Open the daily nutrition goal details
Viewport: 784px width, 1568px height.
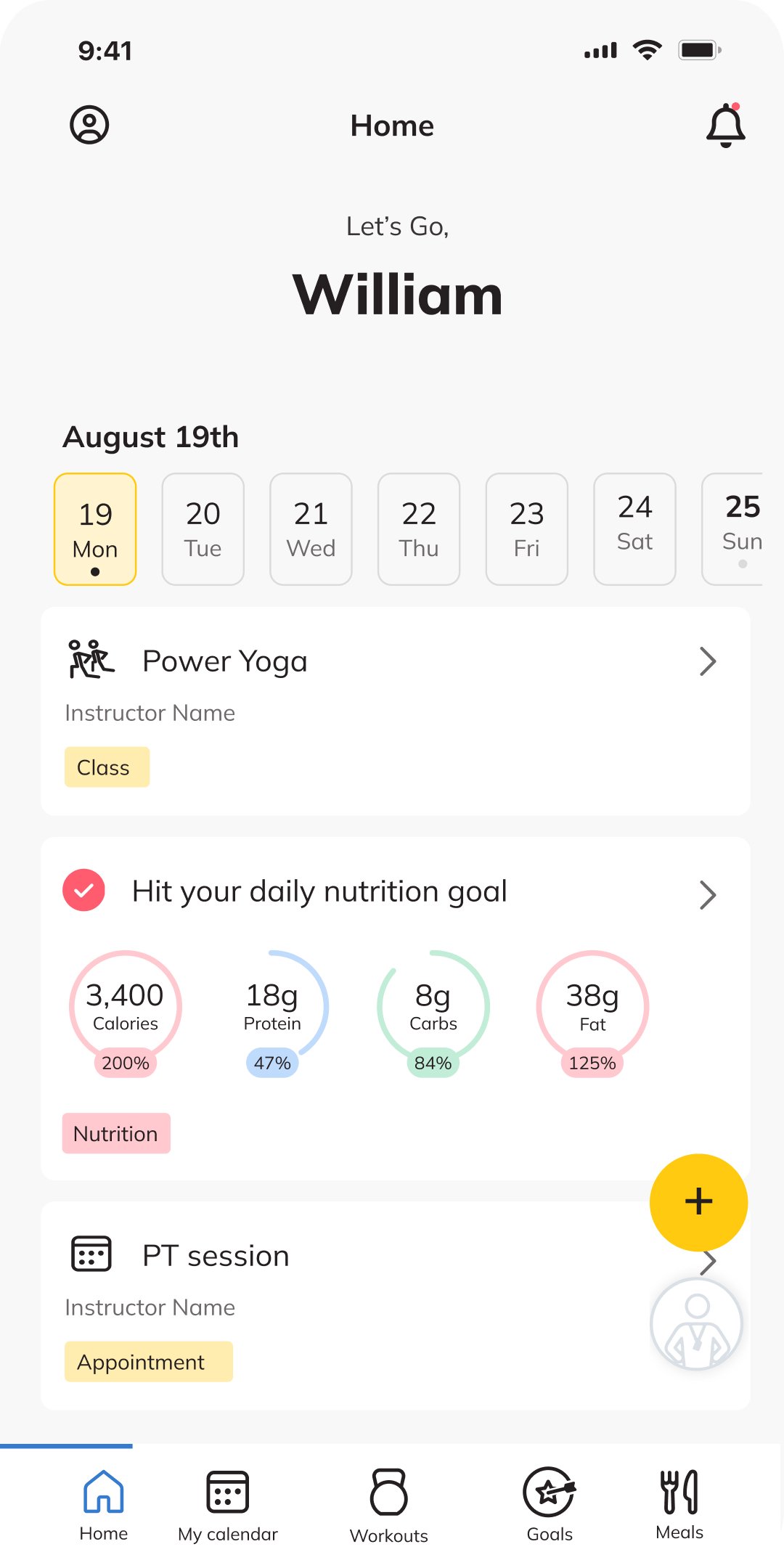707,894
